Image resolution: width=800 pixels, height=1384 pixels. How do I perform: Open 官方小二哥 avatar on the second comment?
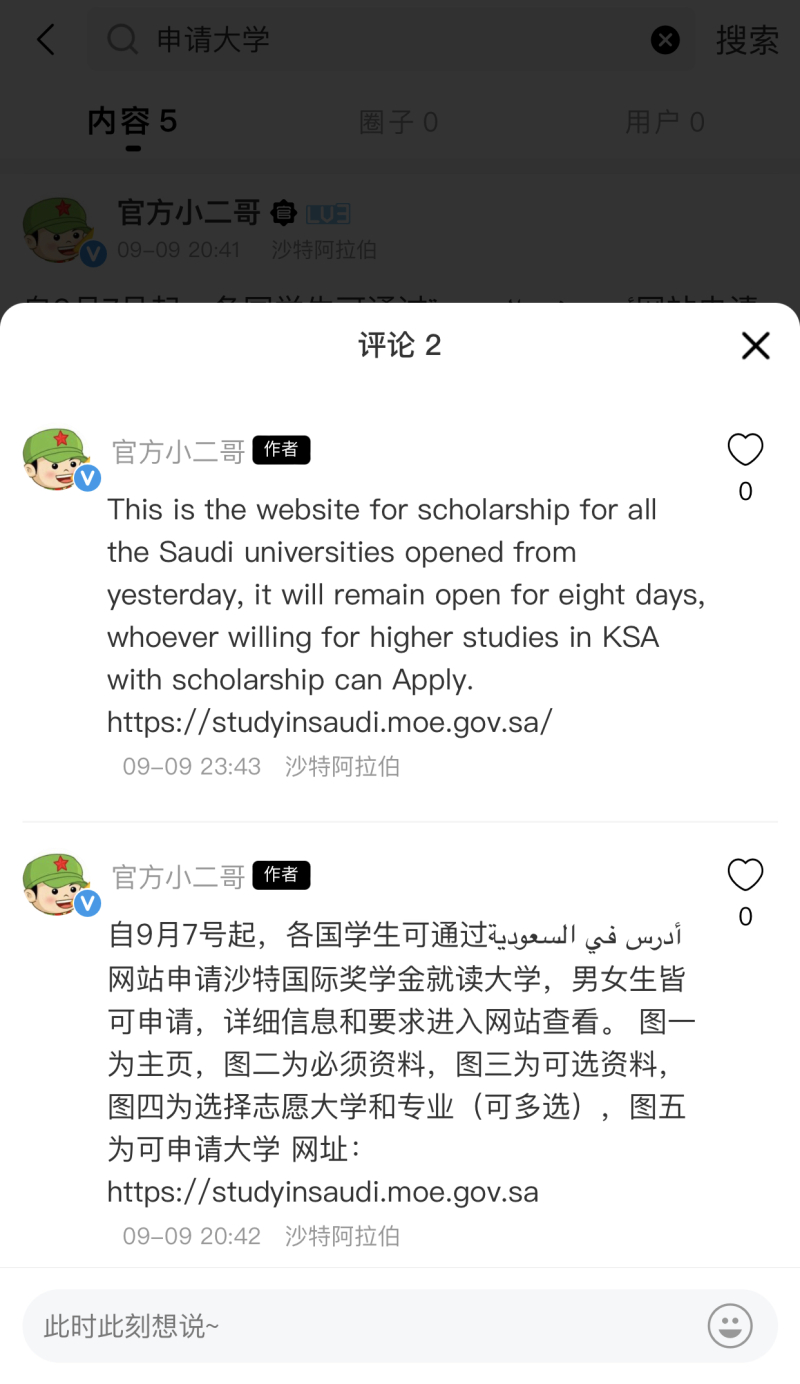pyautogui.click(x=58, y=885)
